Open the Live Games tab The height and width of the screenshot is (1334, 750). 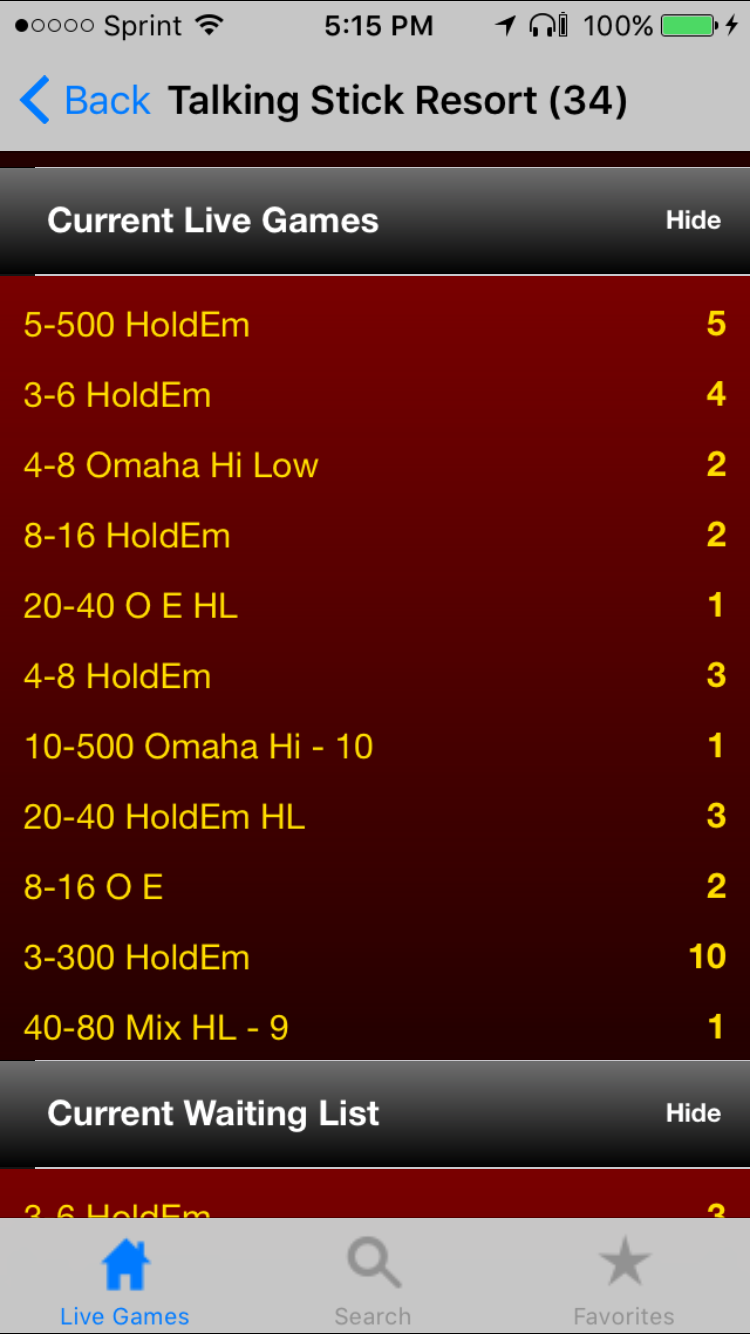(124, 1280)
